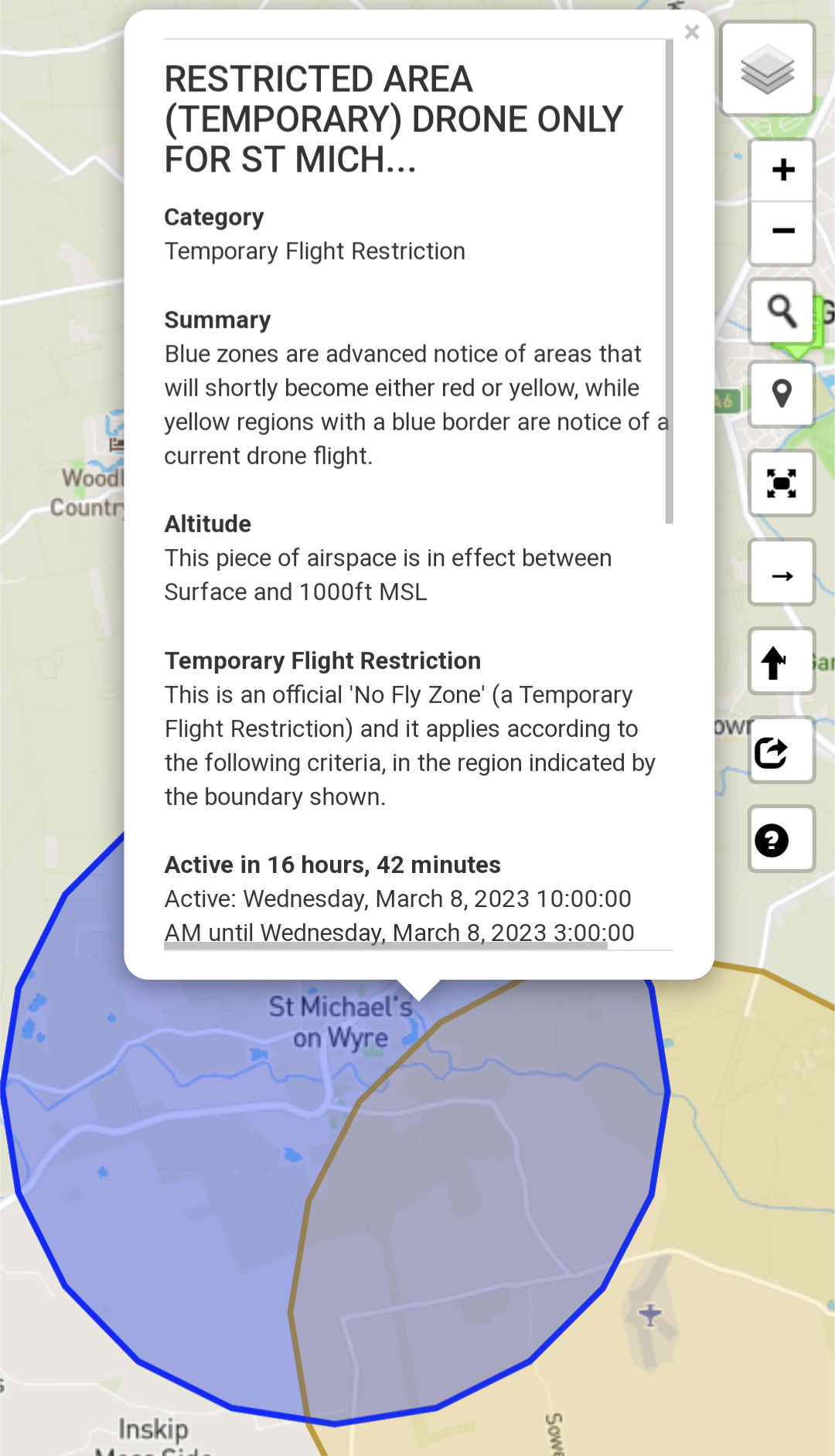Zoom out using the minus icon
The width and height of the screenshot is (835, 1456).
point(782,230)
